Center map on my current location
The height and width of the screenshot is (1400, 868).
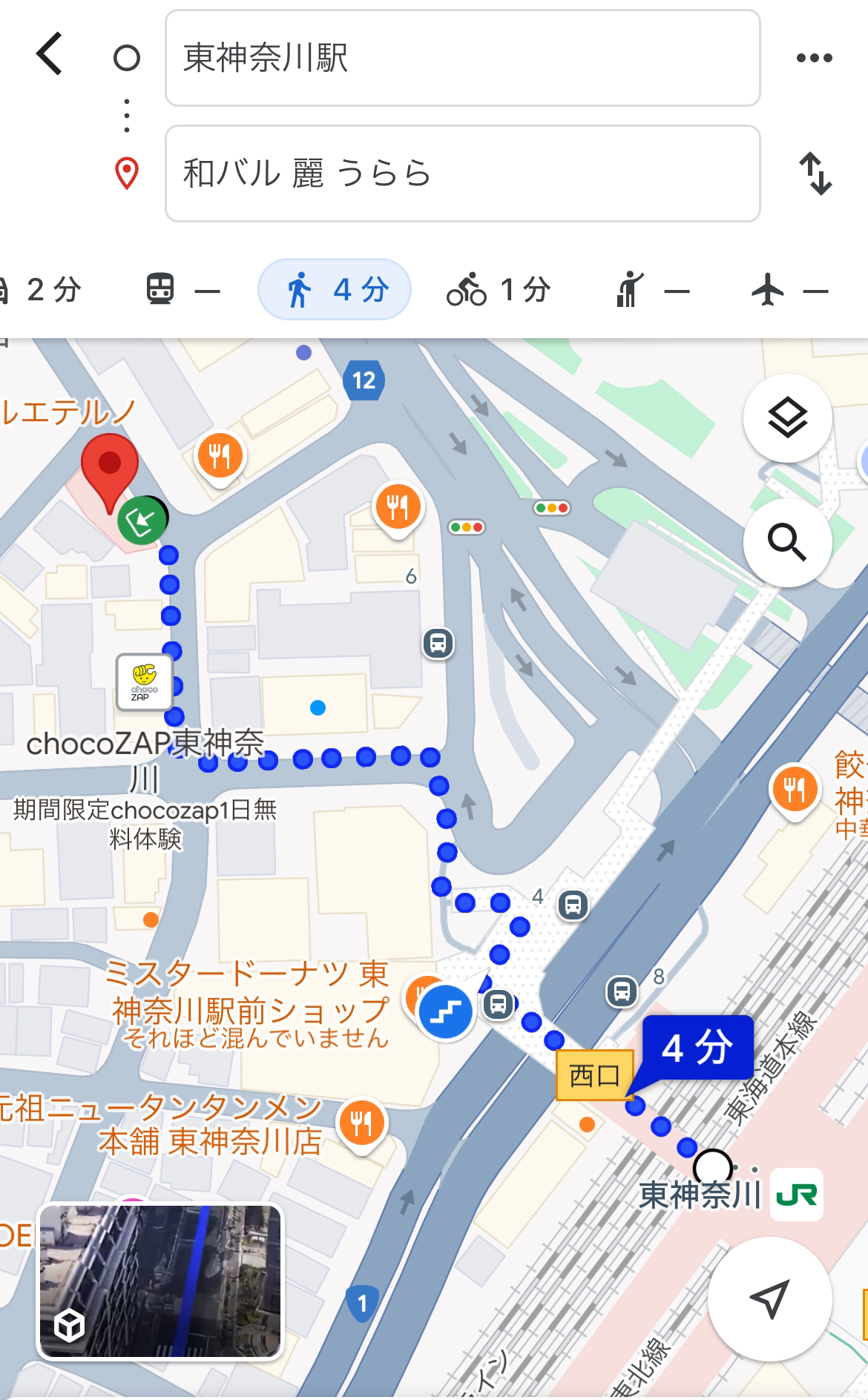tap(769, 1298)
